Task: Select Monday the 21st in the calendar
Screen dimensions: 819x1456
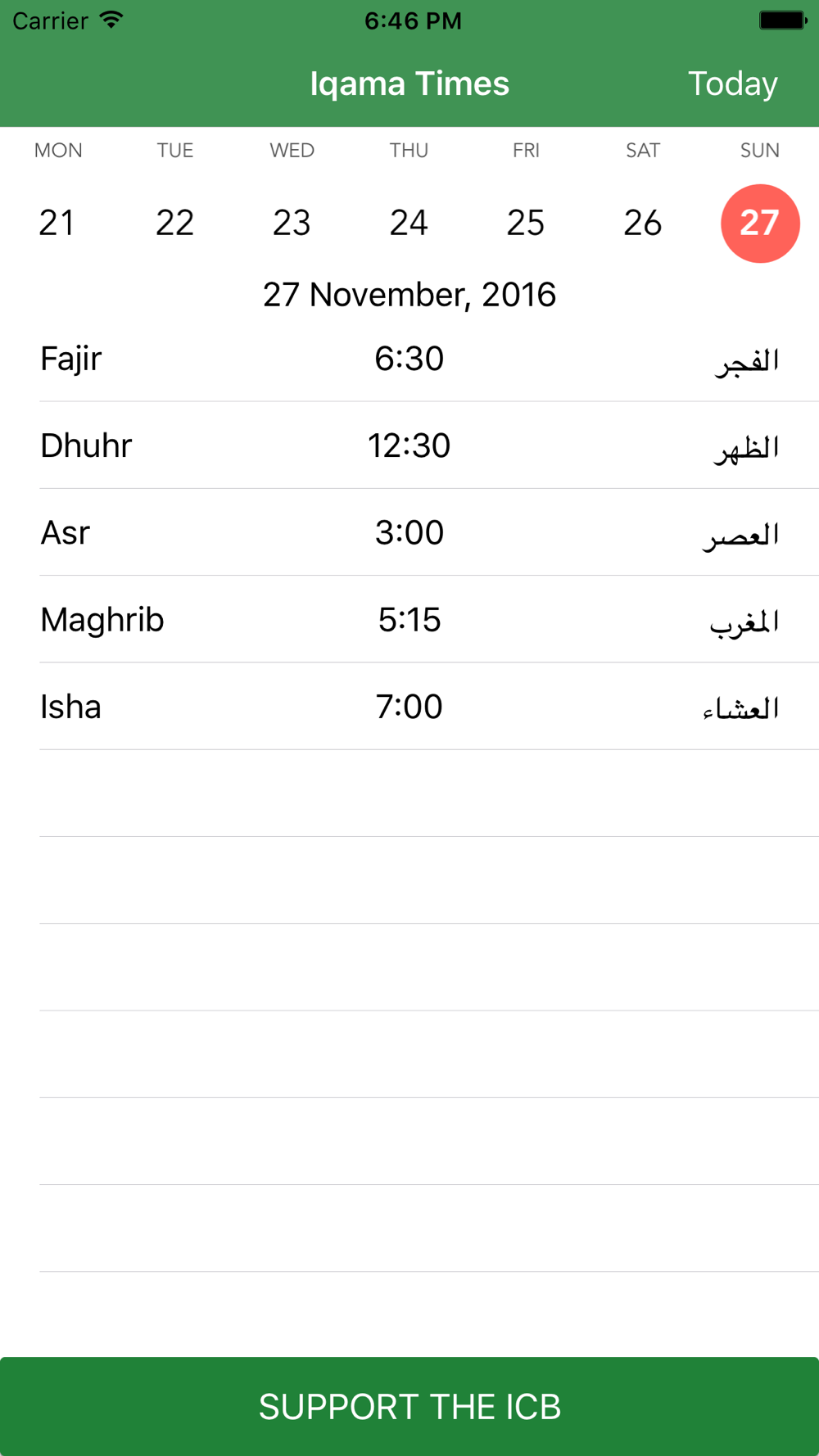Action: (57, 223)
